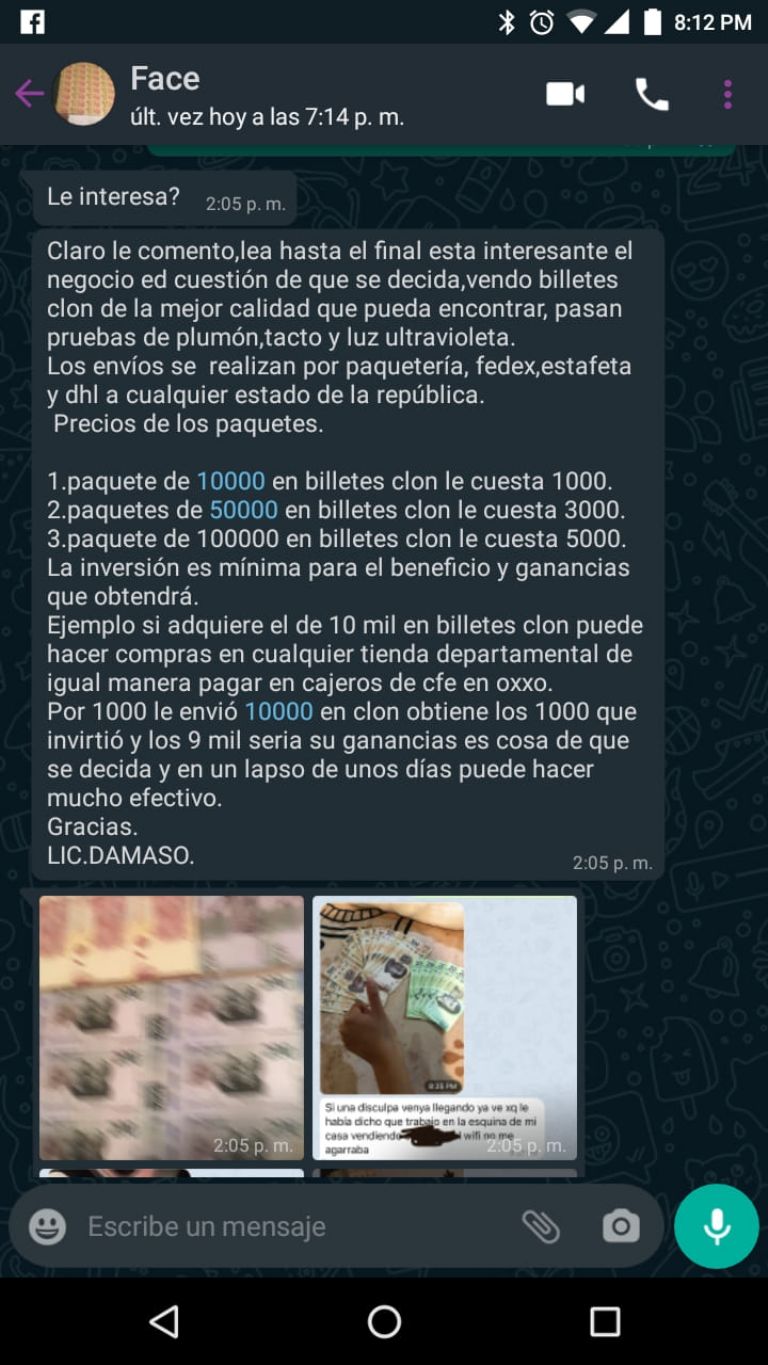This screenshot has height=1365, width=768.
Task: Open the three-dot overflow menu
Action: [x=728, y=94]
